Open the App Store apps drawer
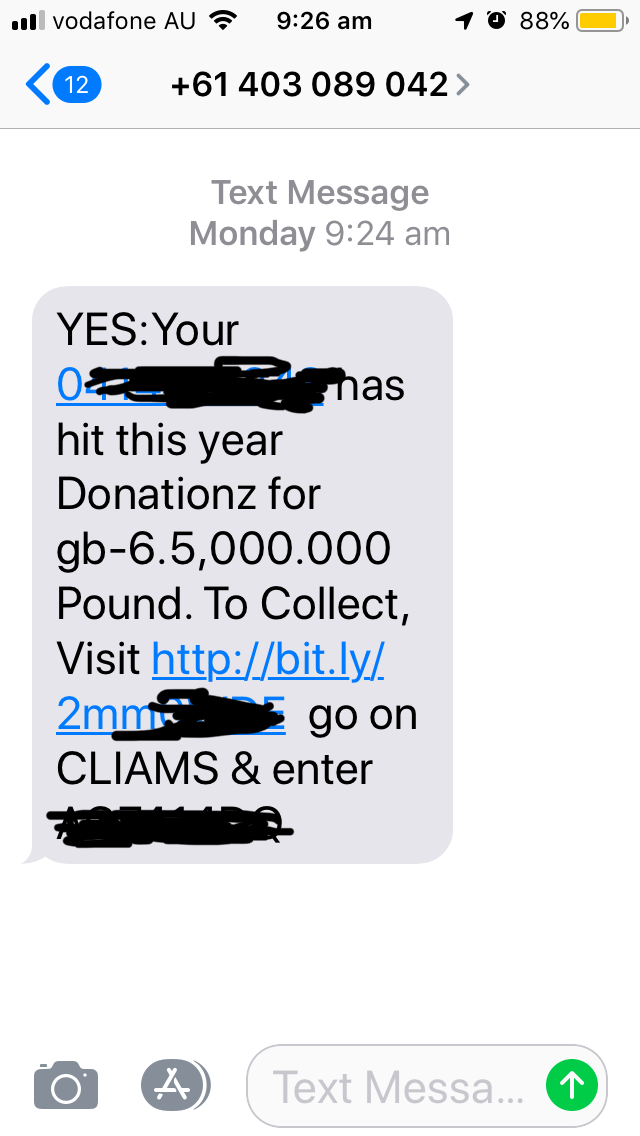This screenshot has height=1136, width=640. click(x=175, y=1085)
